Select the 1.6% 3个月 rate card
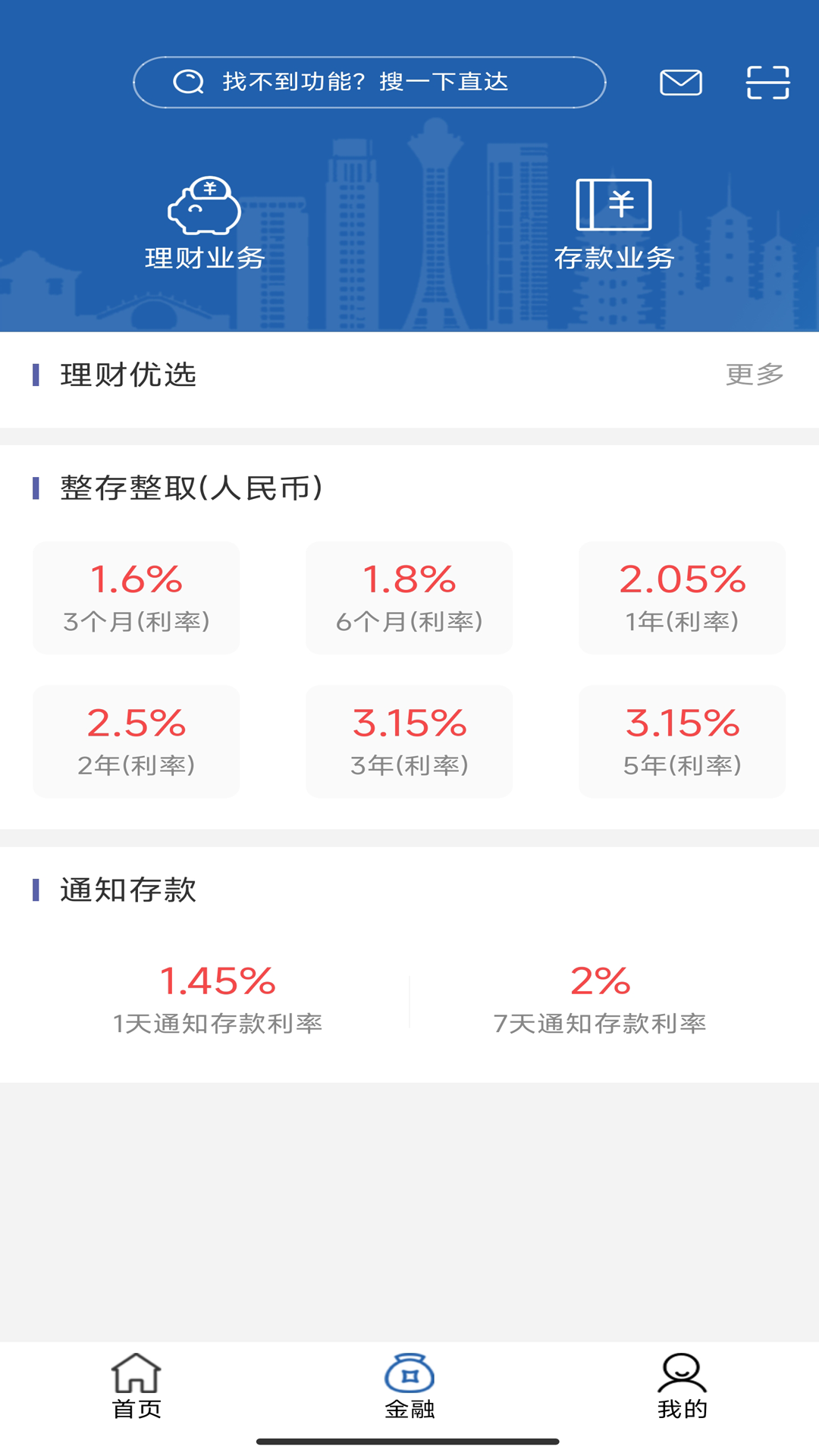This screenshot has width=819, height=1456. tap(136, 598)
